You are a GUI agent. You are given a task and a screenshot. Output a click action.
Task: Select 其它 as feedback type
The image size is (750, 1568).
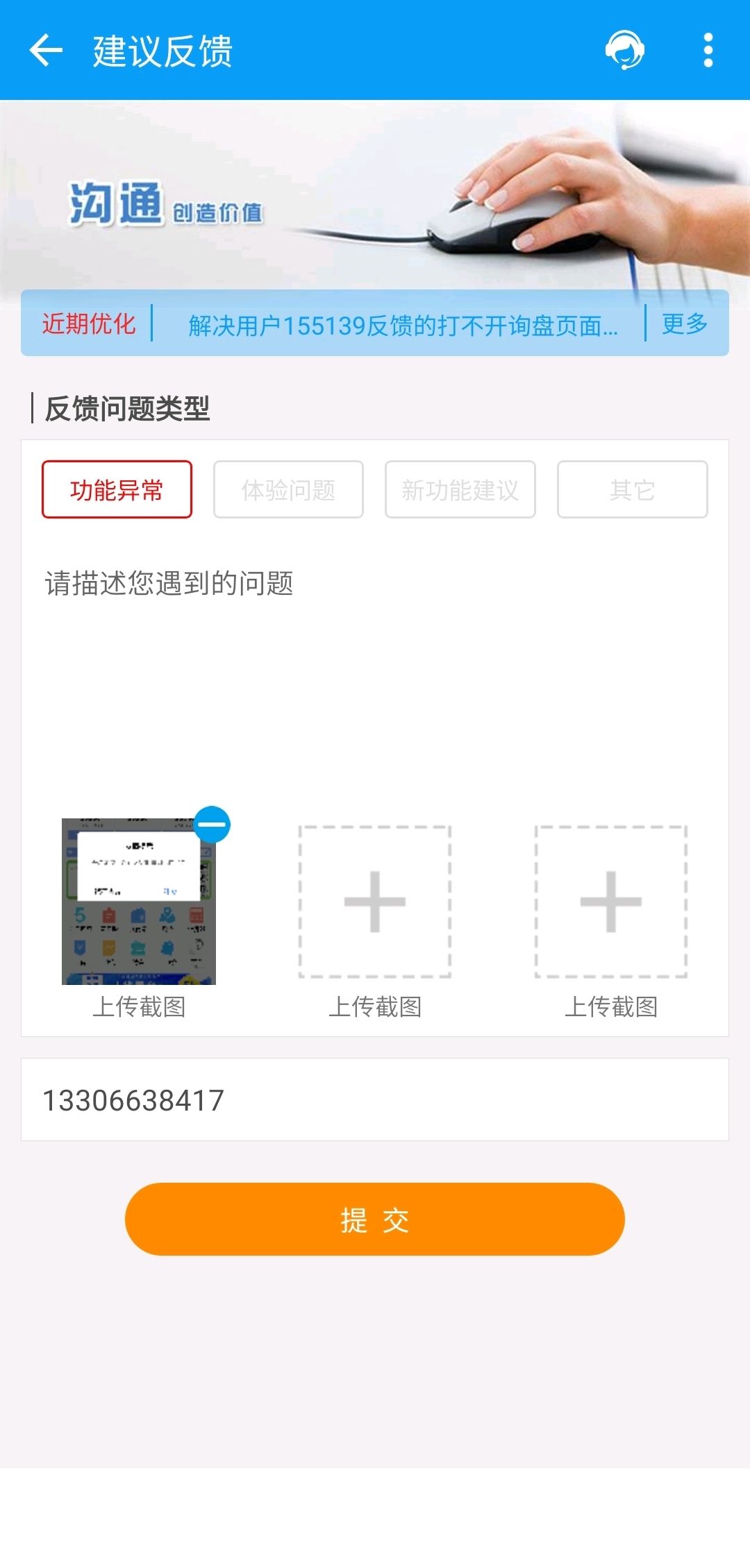click(633, 489)
